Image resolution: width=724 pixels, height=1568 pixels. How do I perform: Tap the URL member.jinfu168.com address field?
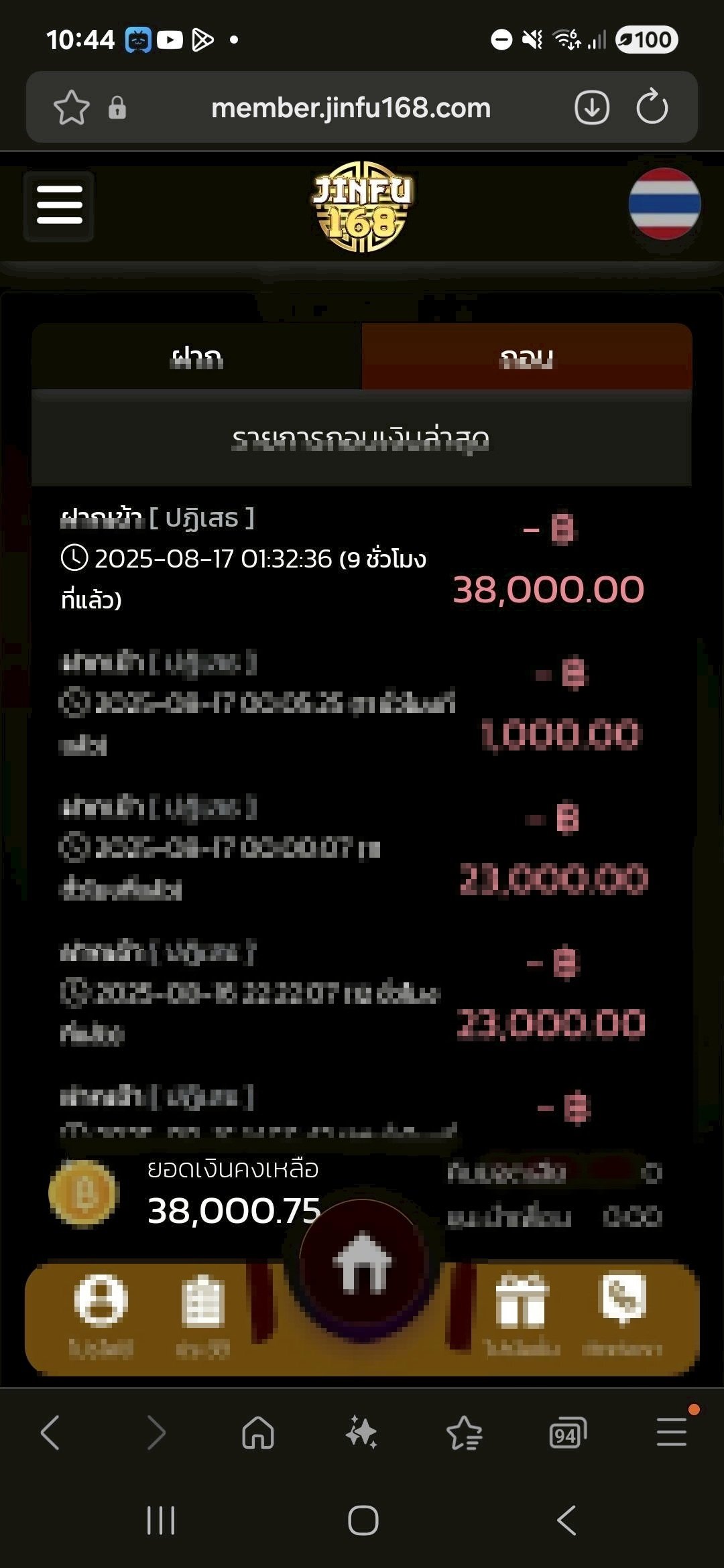pos(351,107)
